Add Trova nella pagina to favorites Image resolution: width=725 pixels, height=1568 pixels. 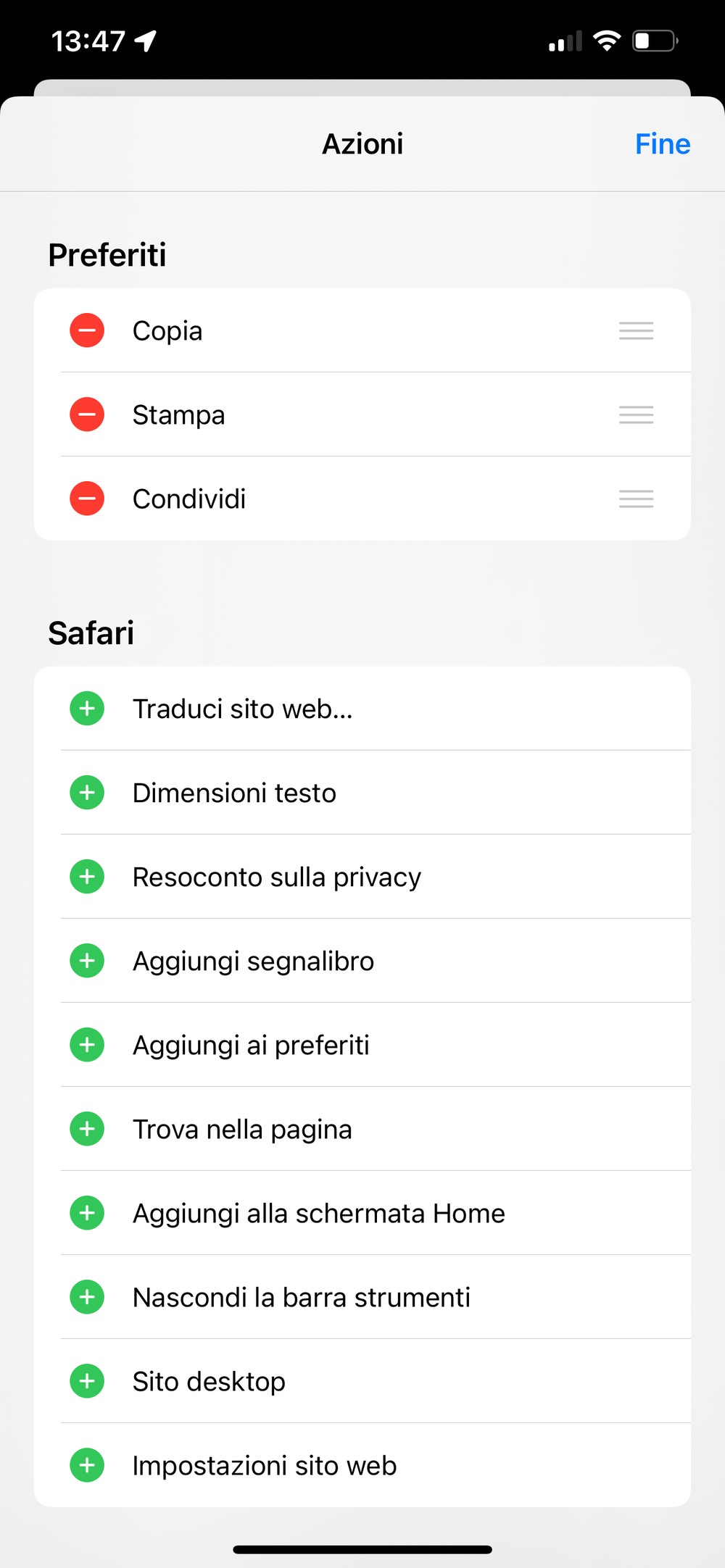click(87, 1128)
